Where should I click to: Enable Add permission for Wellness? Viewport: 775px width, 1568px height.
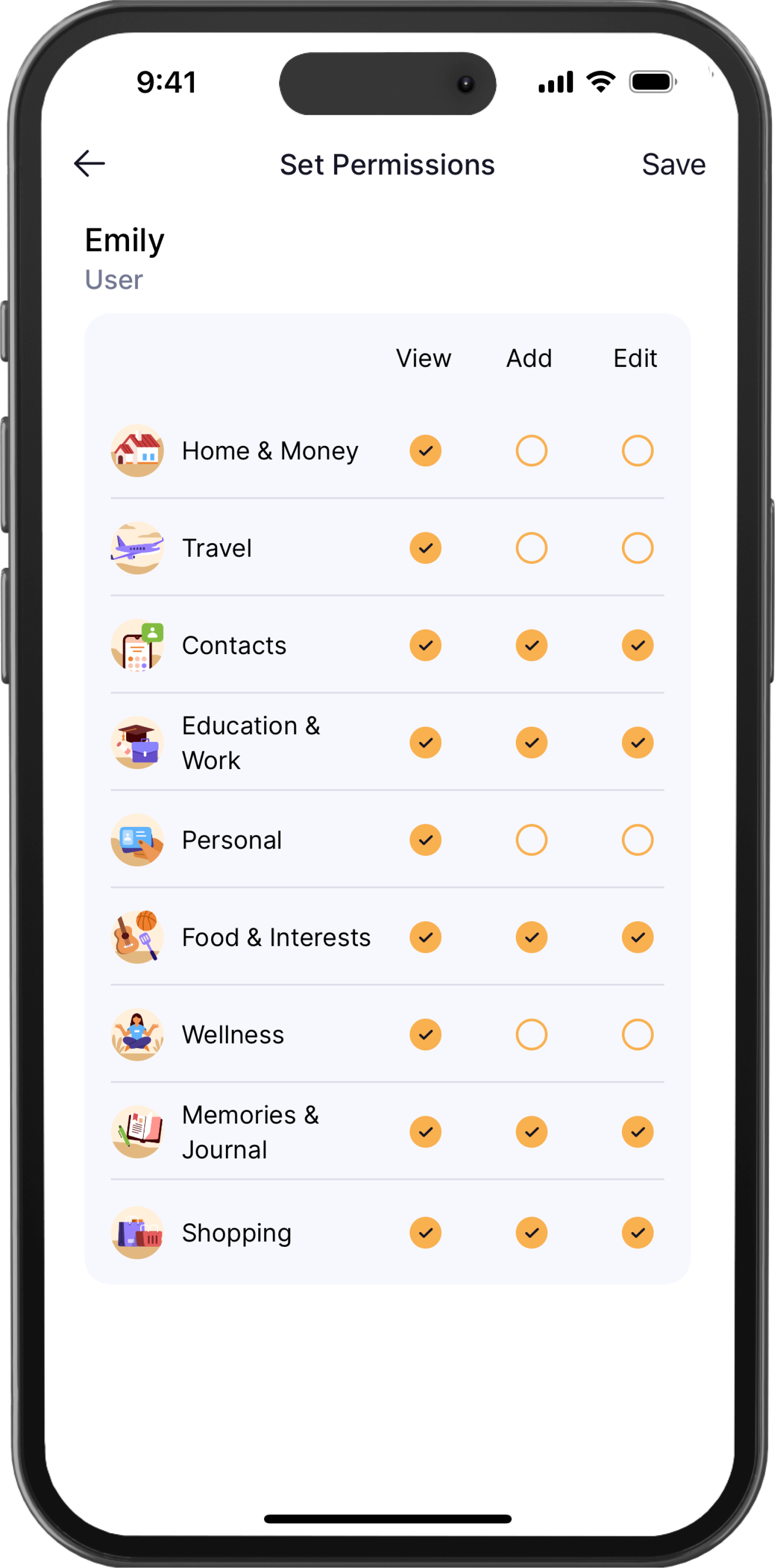(531, 1035)
